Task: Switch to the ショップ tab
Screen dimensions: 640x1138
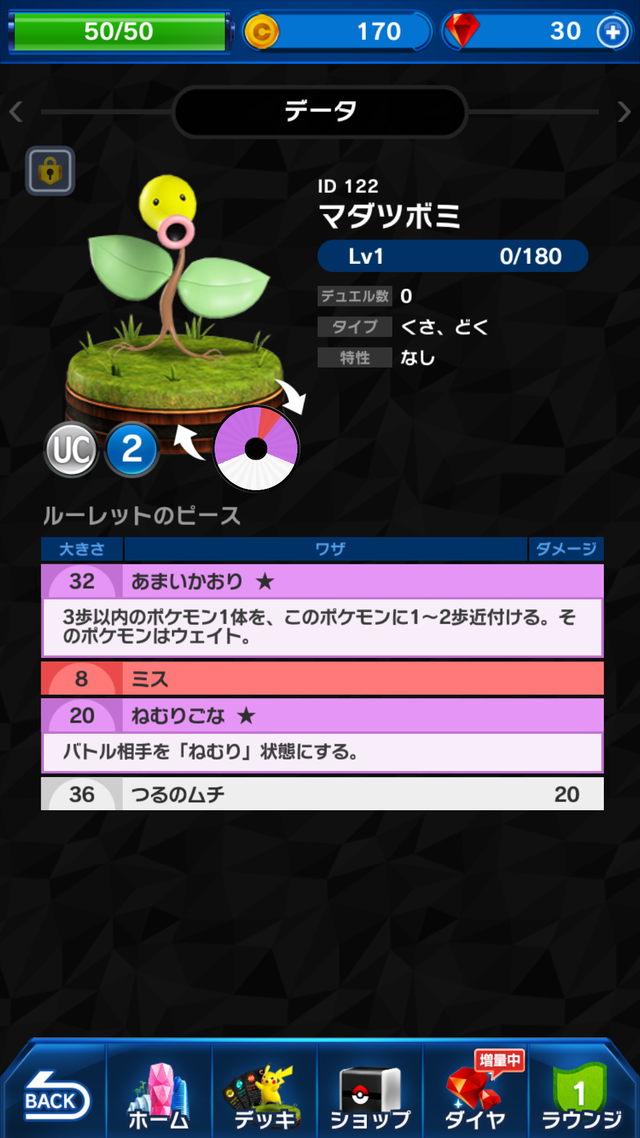Action: click(369, 1092)
